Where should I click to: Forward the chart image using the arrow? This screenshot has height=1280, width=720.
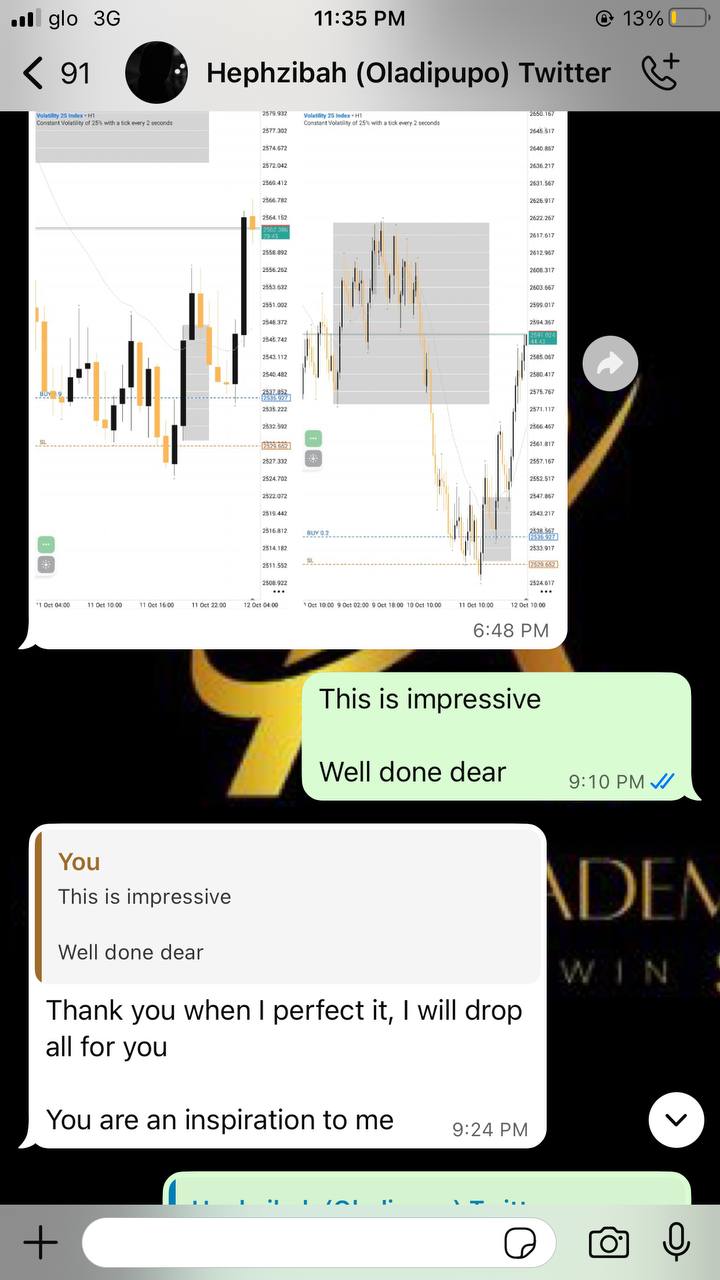pyautogui.click(x=610, y=365)
